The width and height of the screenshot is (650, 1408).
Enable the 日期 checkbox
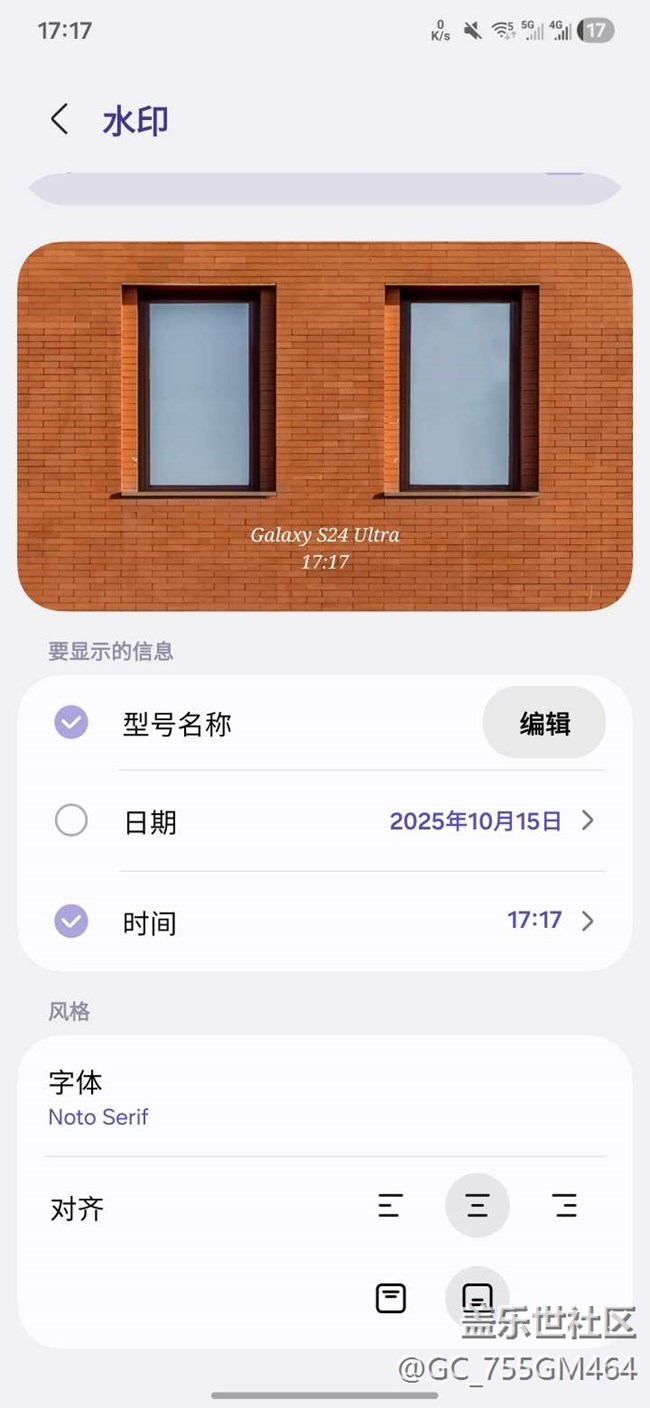(71, 821)
